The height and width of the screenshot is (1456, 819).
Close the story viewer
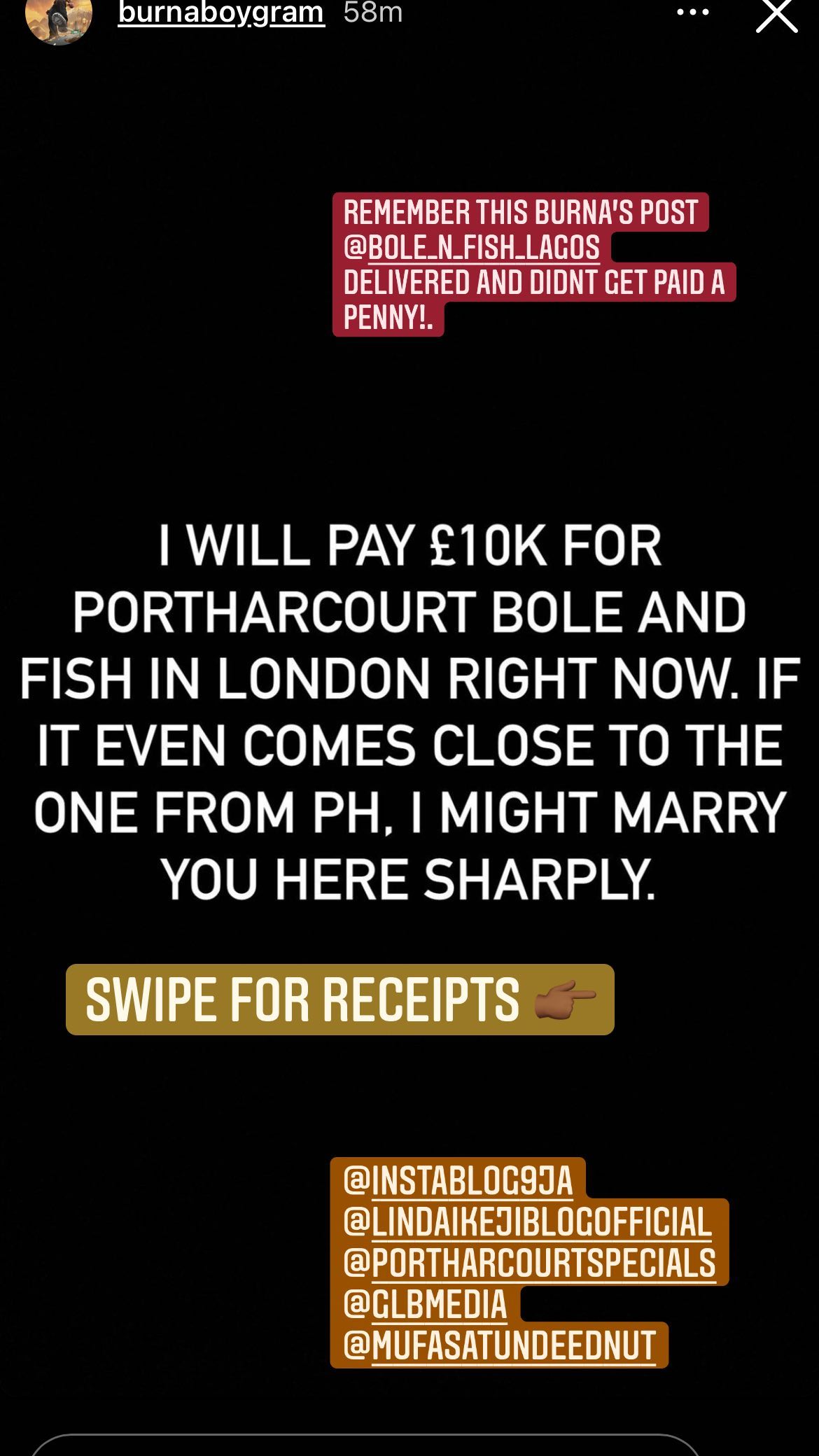[777, 15]
